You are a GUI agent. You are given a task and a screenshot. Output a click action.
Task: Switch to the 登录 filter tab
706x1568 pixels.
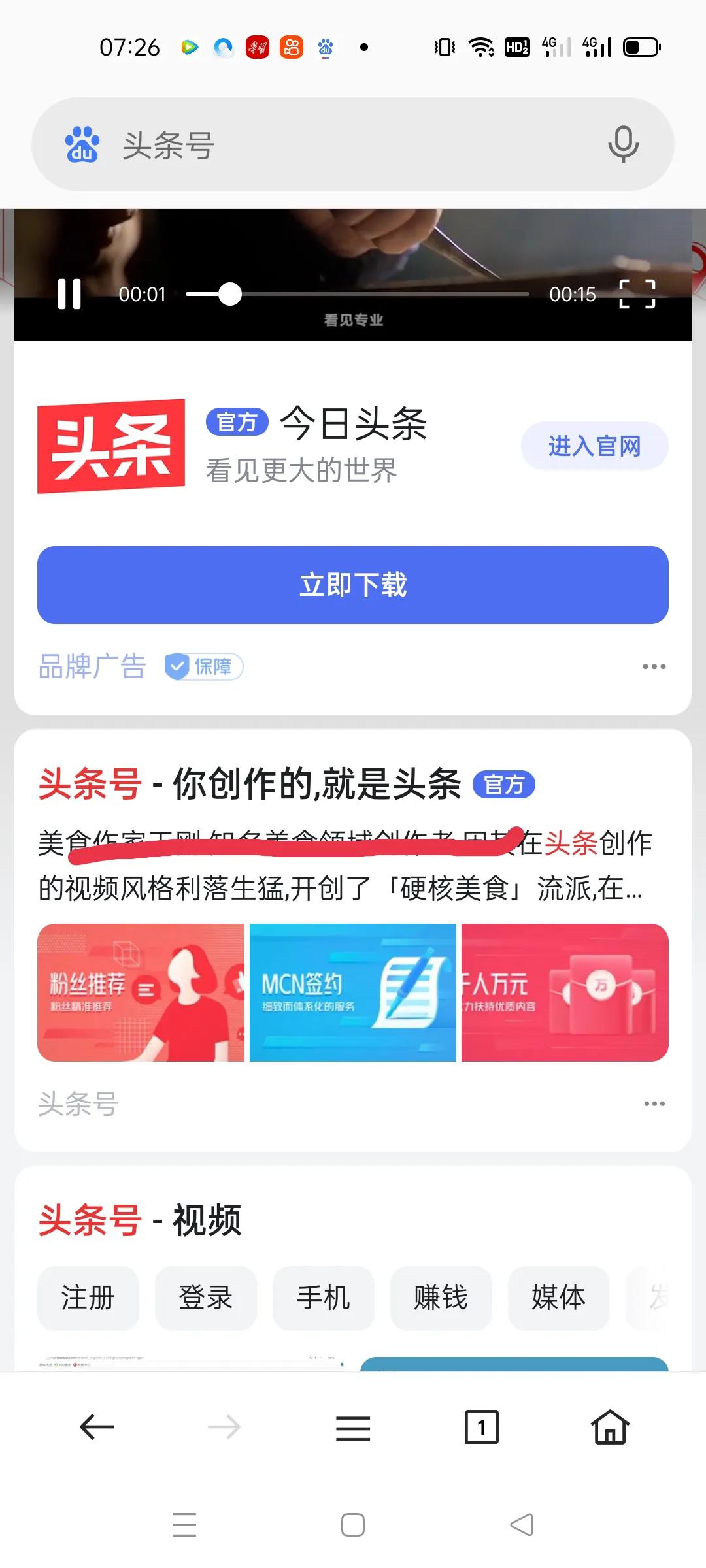click(x=206, y=1299)
